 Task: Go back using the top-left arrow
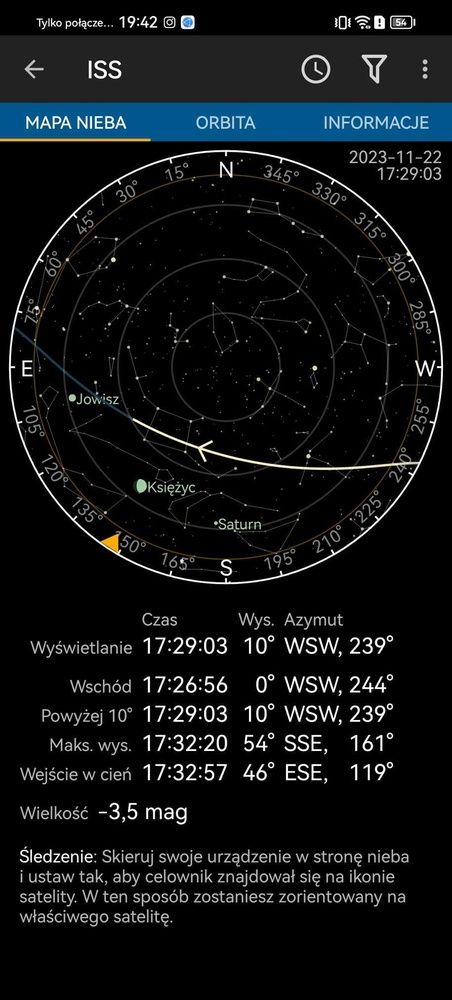coord(34,70)
